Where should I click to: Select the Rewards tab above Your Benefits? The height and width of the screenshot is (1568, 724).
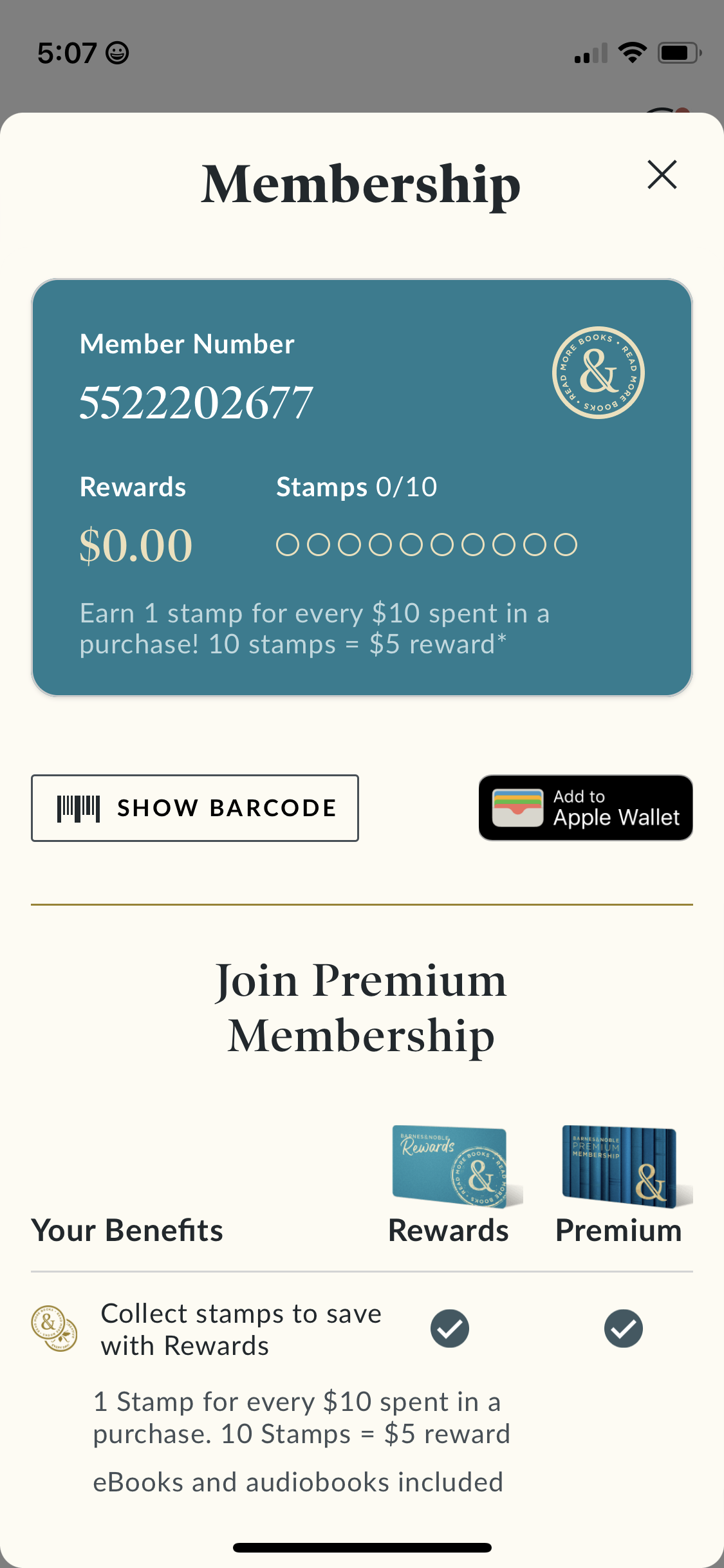point(449,1230)
